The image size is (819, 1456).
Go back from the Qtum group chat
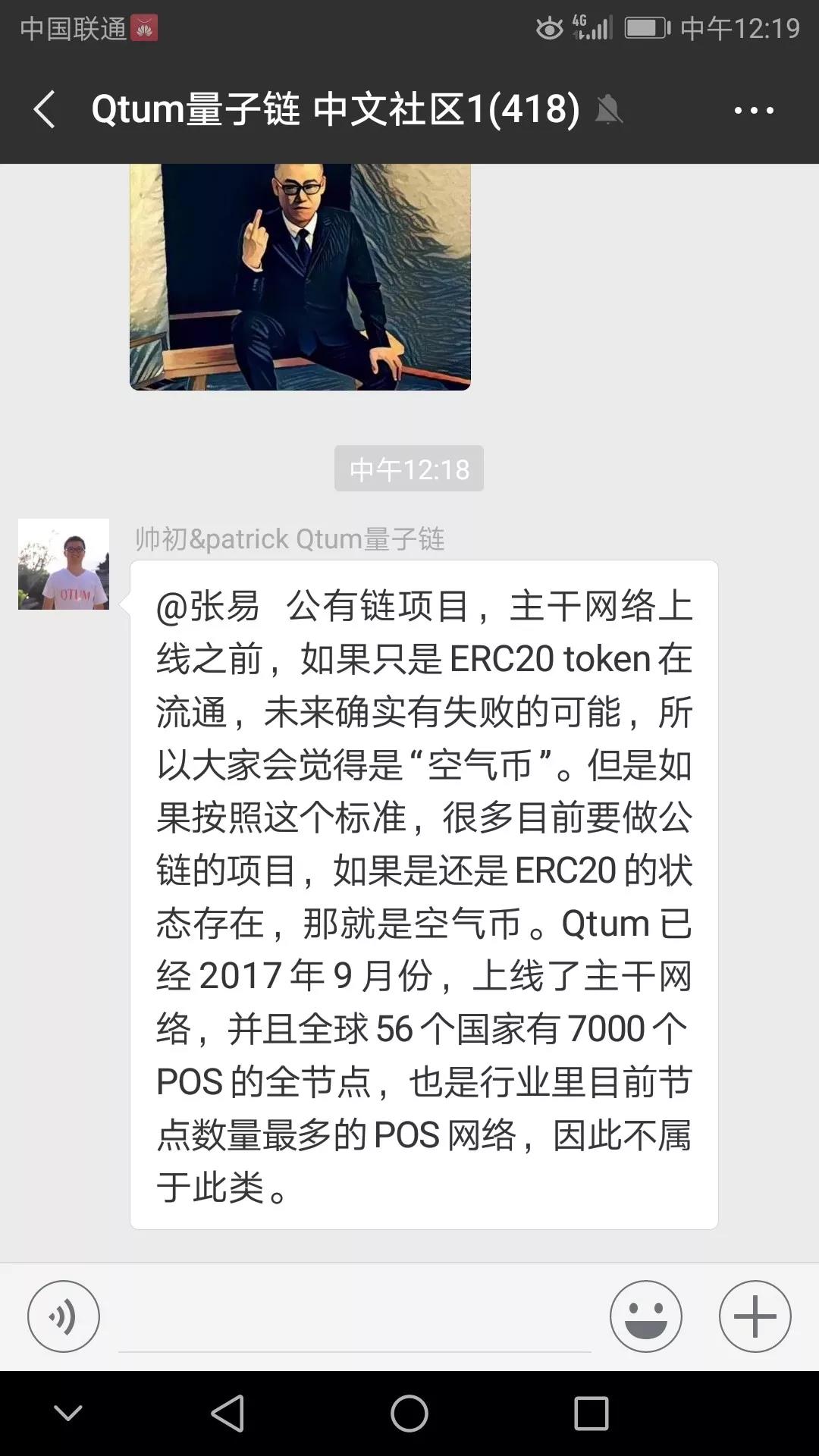pos(44,110)
